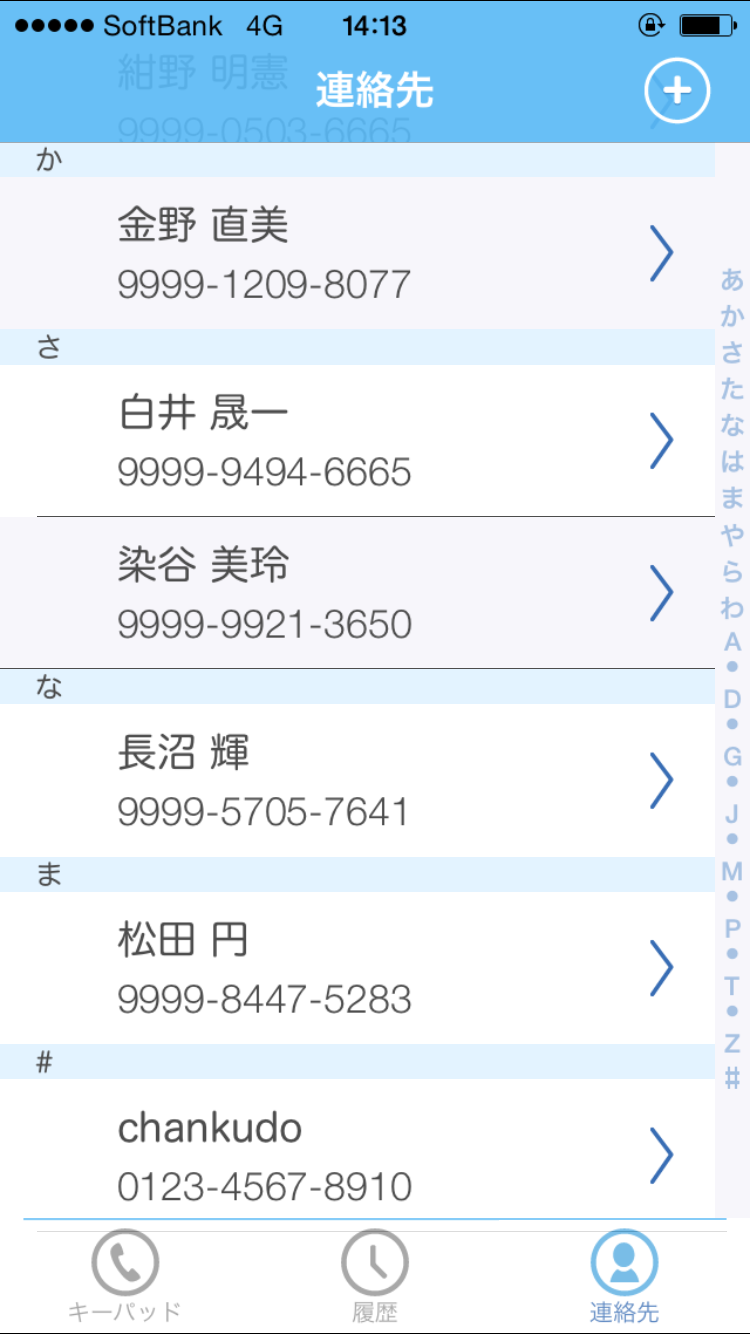The width and height of the screenshot is (750, 1334).
Task: Jump to letter M in the index
Action: [732, 871]
